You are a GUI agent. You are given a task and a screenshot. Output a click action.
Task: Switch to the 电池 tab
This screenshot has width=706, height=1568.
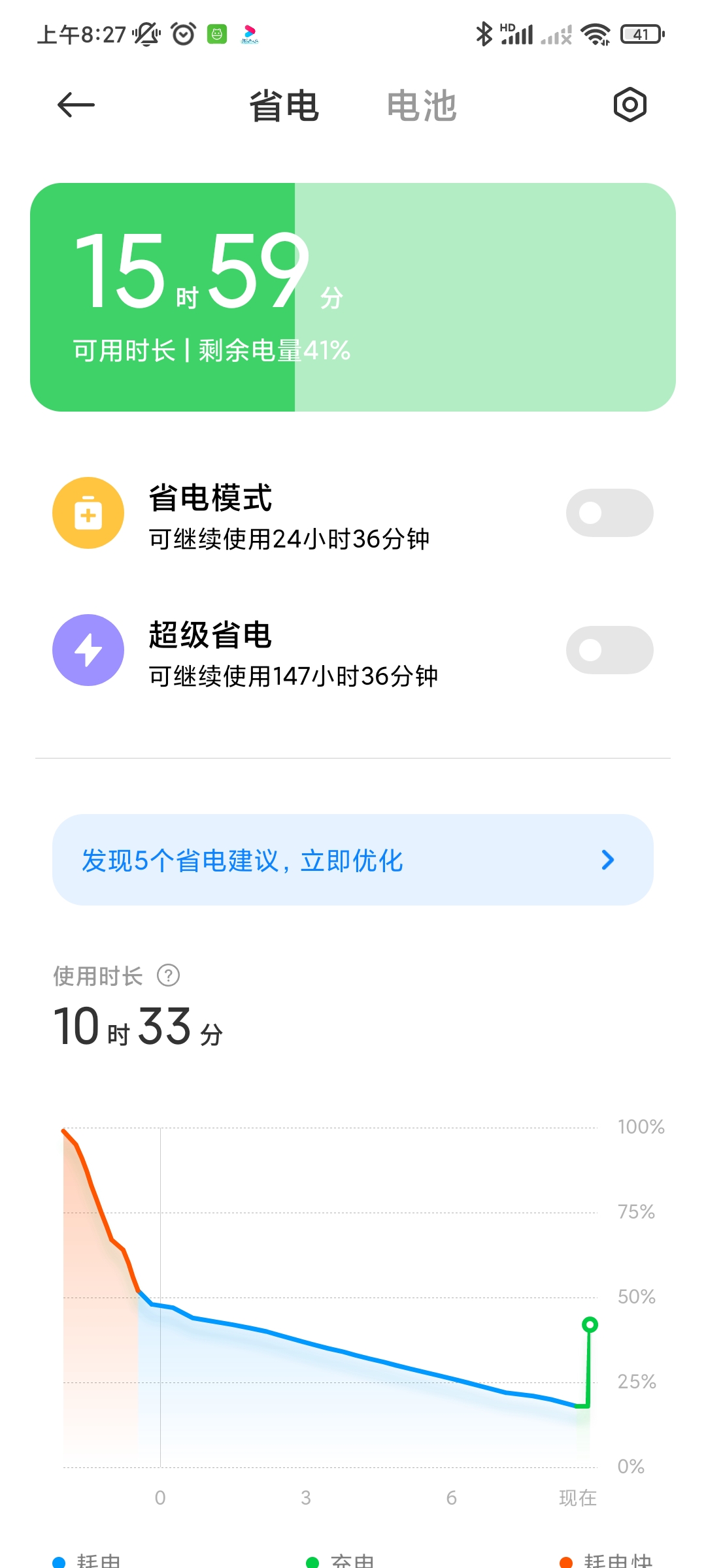tap(422, 106)
